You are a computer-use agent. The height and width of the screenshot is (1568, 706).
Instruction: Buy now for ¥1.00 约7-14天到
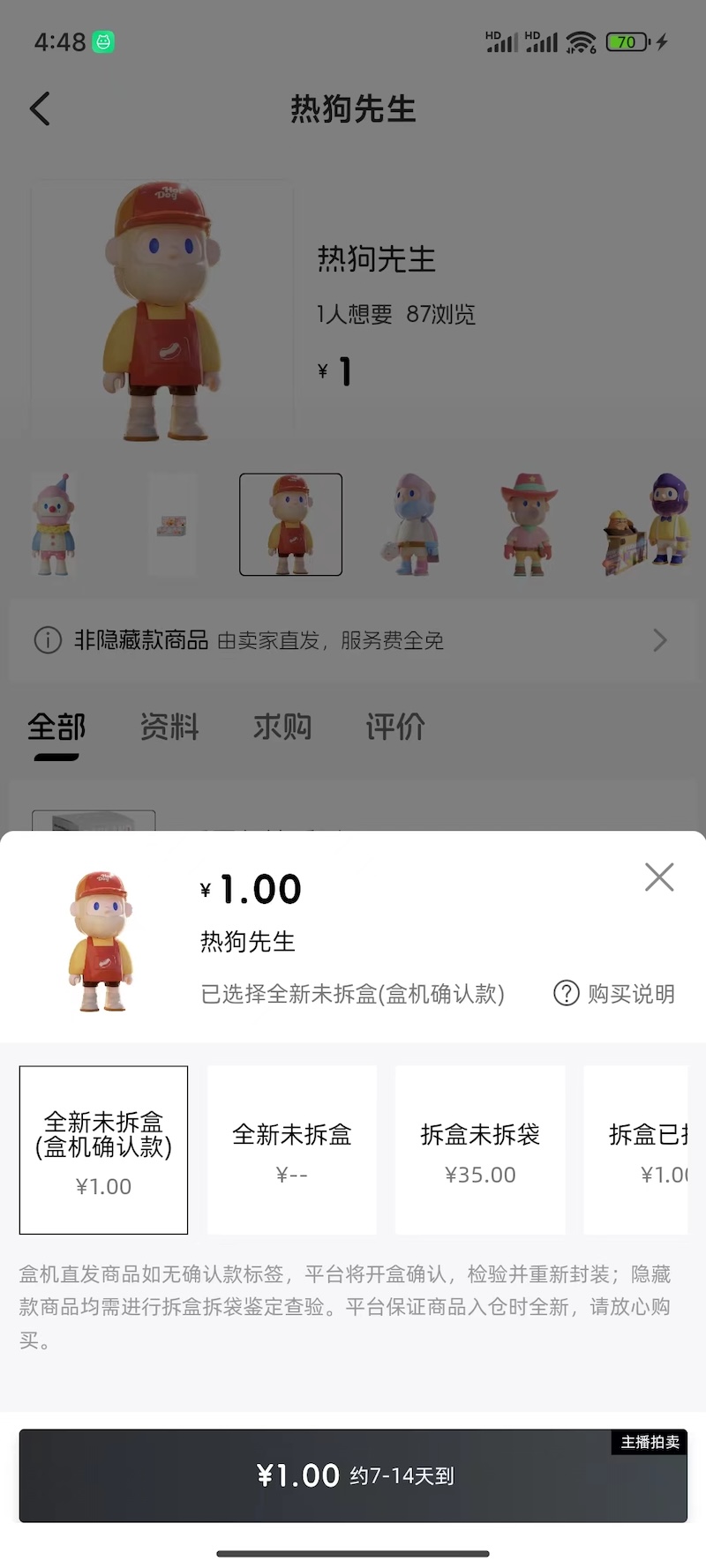coord(353,1475)
